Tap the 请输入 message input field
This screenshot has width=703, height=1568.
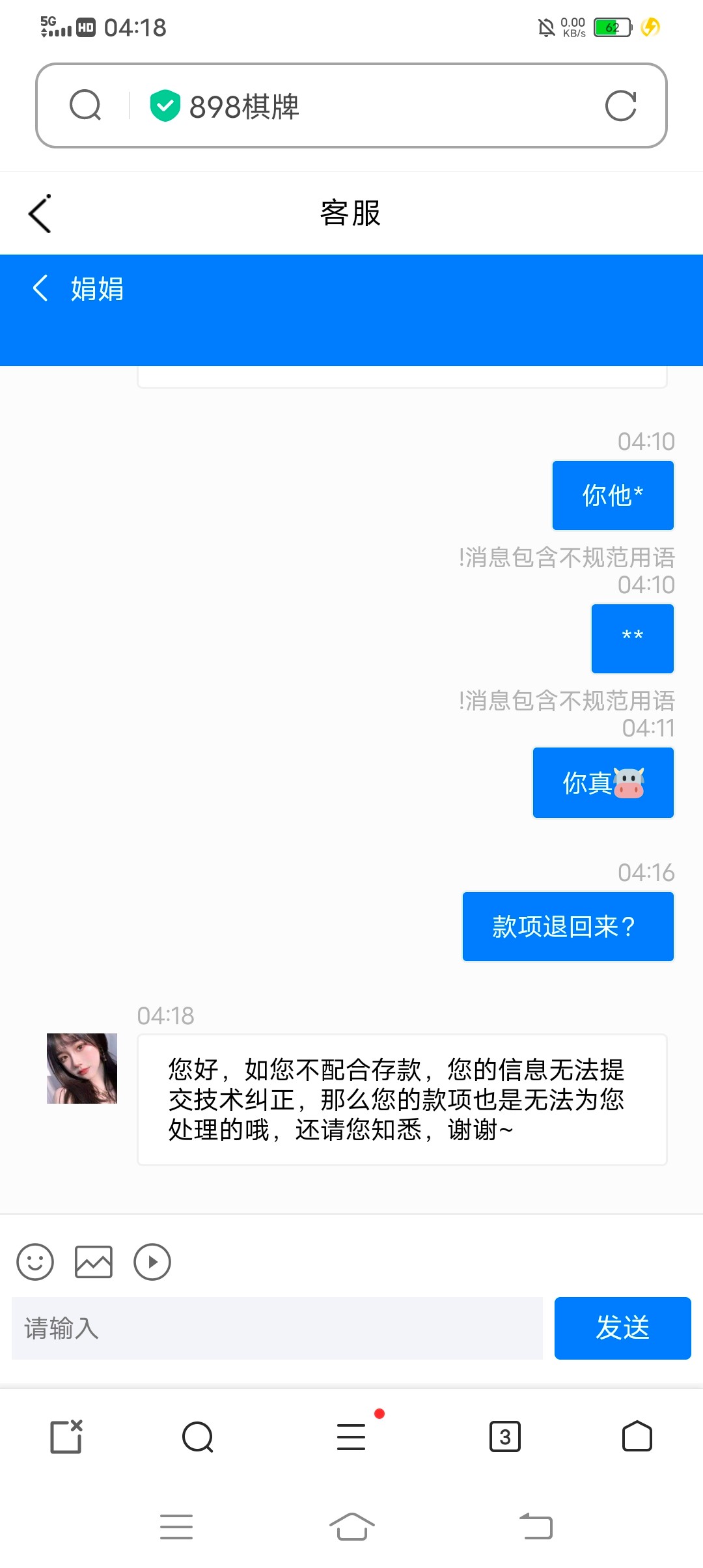273,1328
